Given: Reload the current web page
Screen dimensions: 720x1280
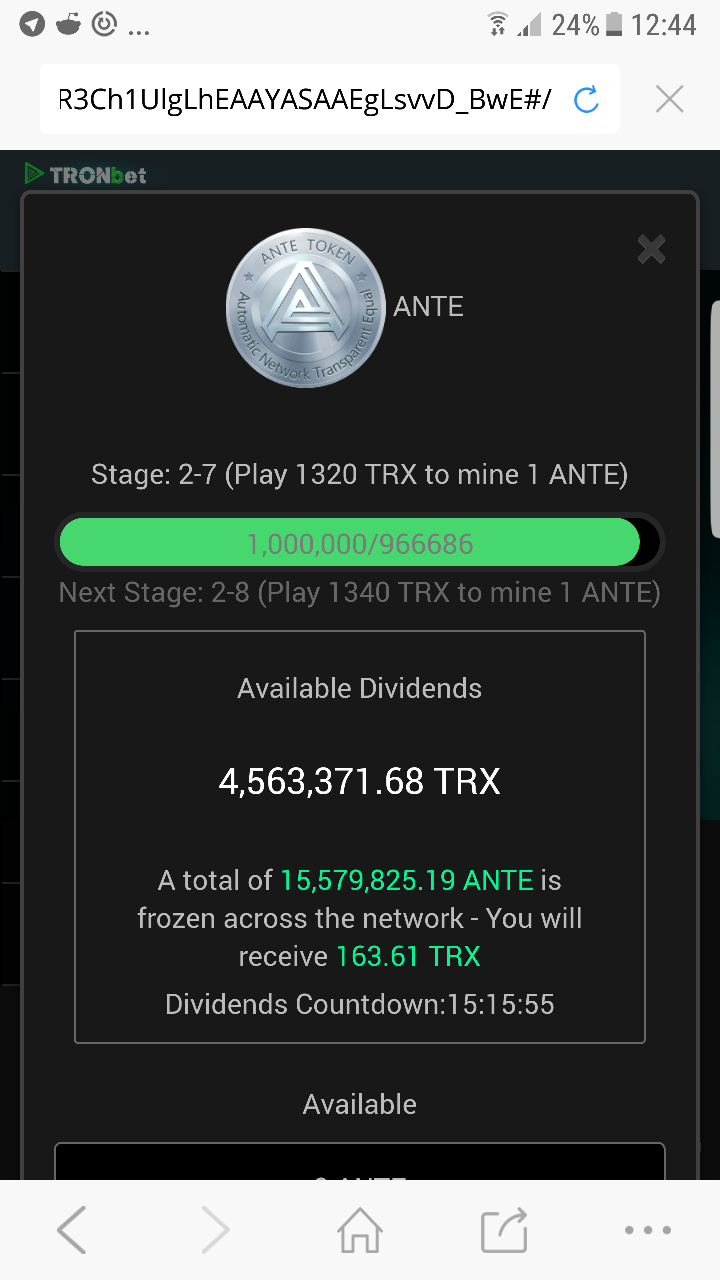Looking at the screenshot, I should click(x=586, y=99).
